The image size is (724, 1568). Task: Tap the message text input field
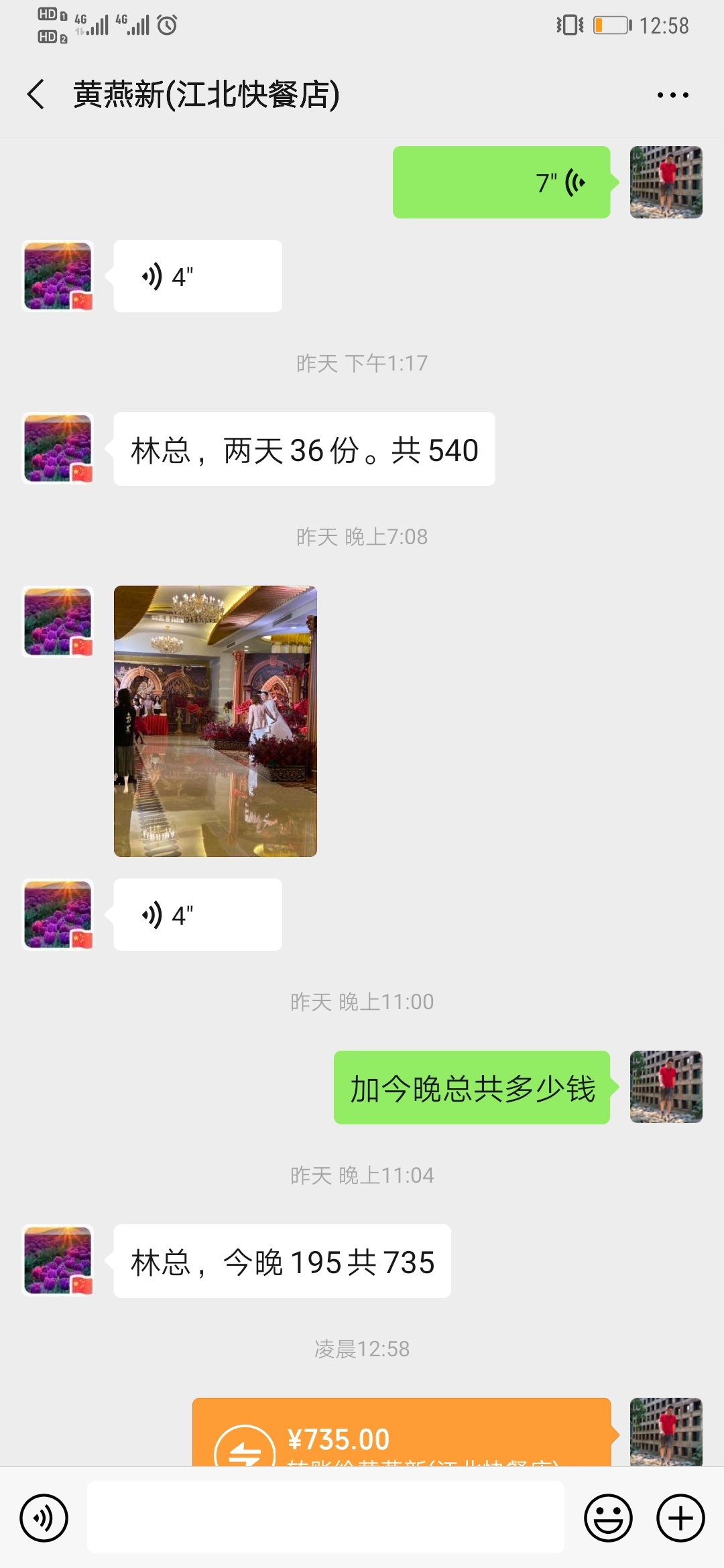coord(325,1518)
